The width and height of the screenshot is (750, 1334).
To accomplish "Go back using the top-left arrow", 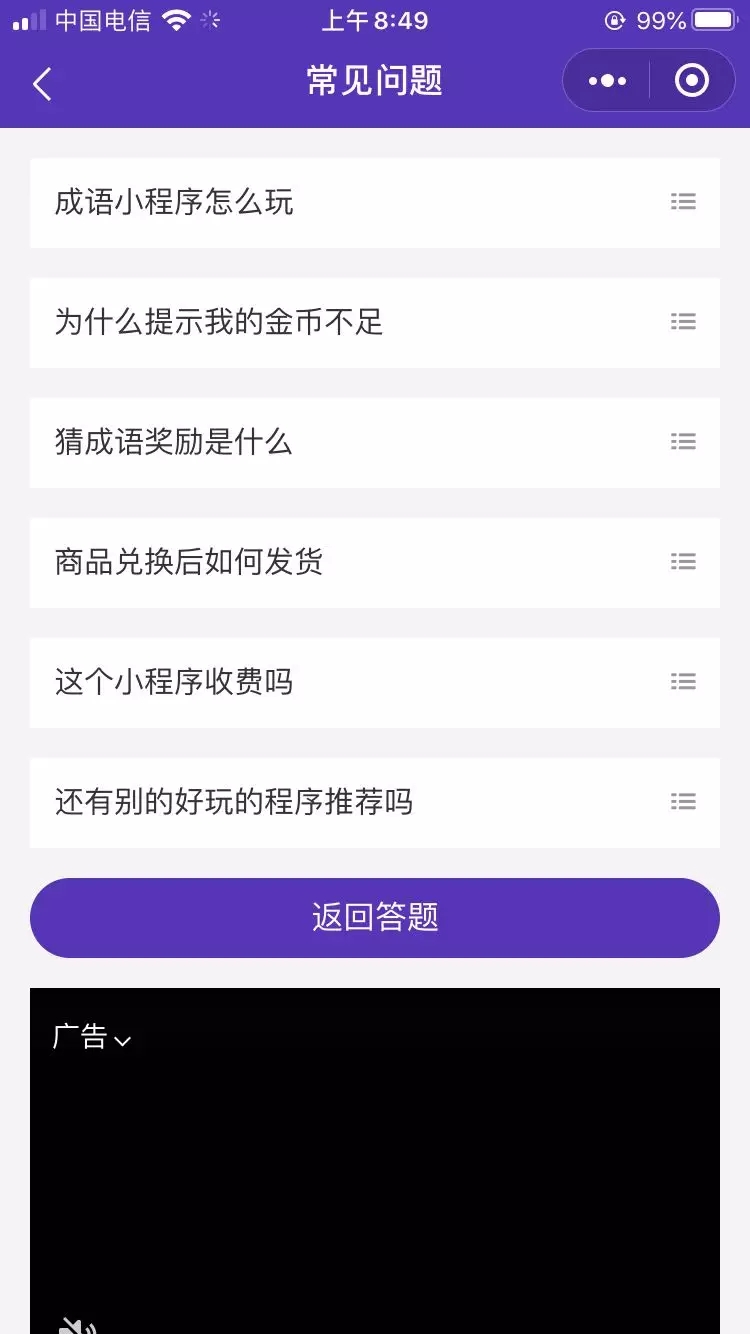I will 42,84.
